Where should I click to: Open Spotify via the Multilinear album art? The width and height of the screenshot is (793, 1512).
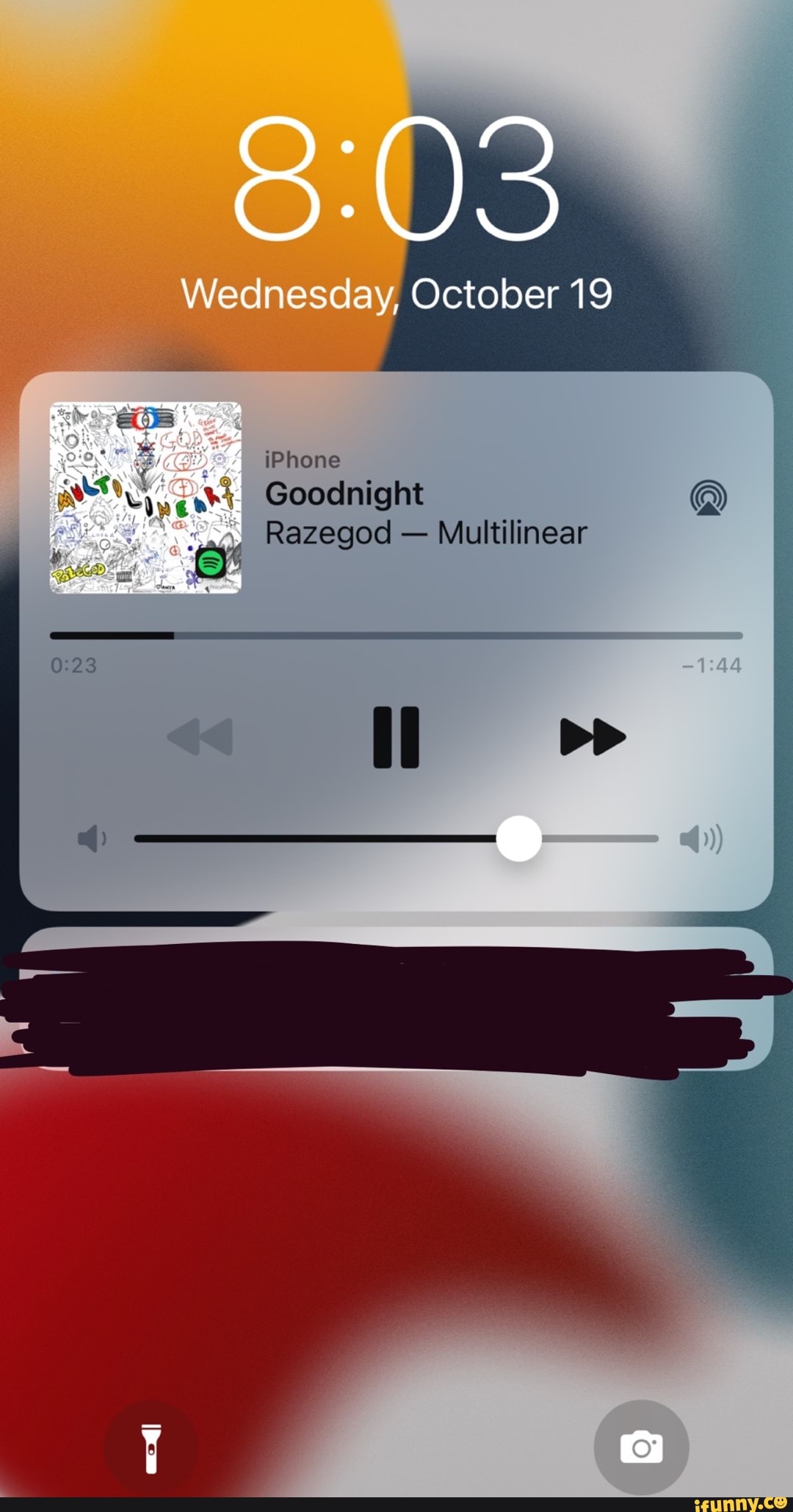(145, 497)
